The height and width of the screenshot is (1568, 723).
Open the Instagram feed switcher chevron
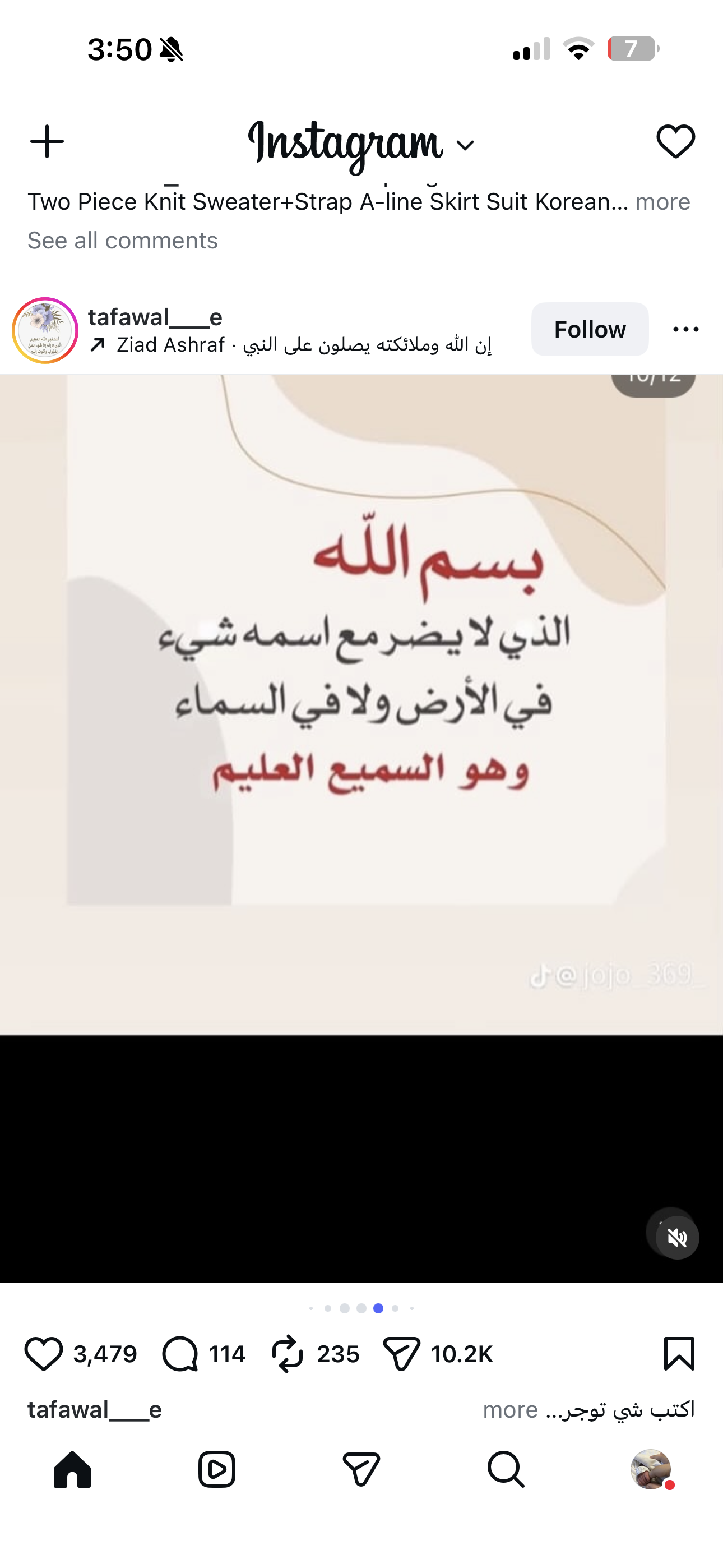[465, 146]
